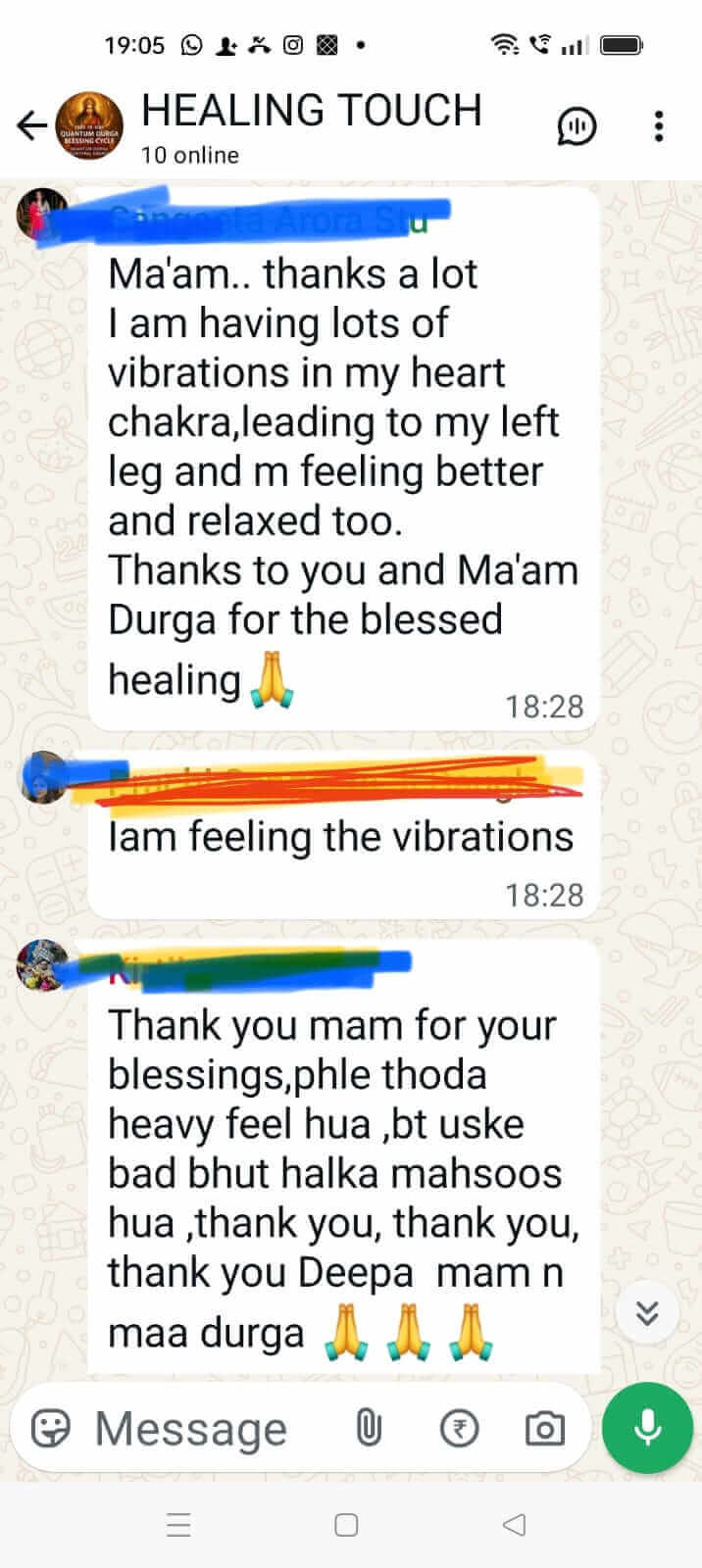Go to the phone home screen
Screen dimensions: 702x1568
pos(346,1525)
